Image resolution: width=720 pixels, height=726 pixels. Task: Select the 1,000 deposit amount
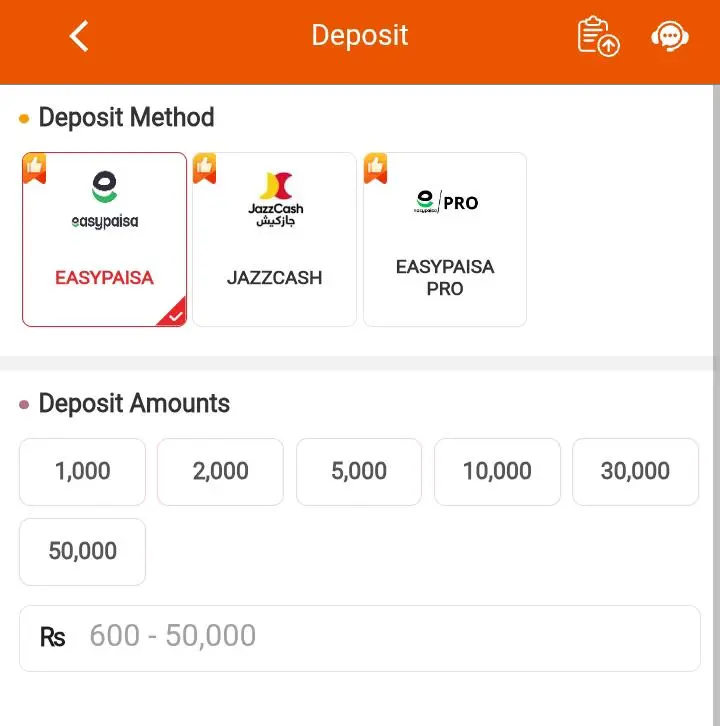82,471
